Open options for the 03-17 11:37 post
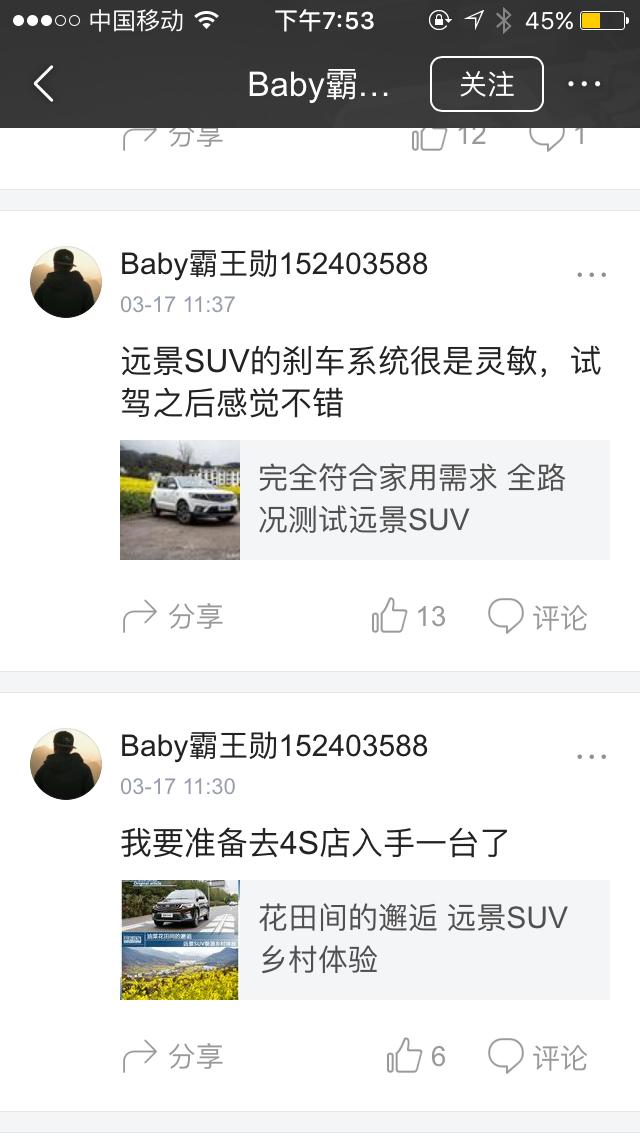This screenshot has width=640, height=1136. coord(591,275)
